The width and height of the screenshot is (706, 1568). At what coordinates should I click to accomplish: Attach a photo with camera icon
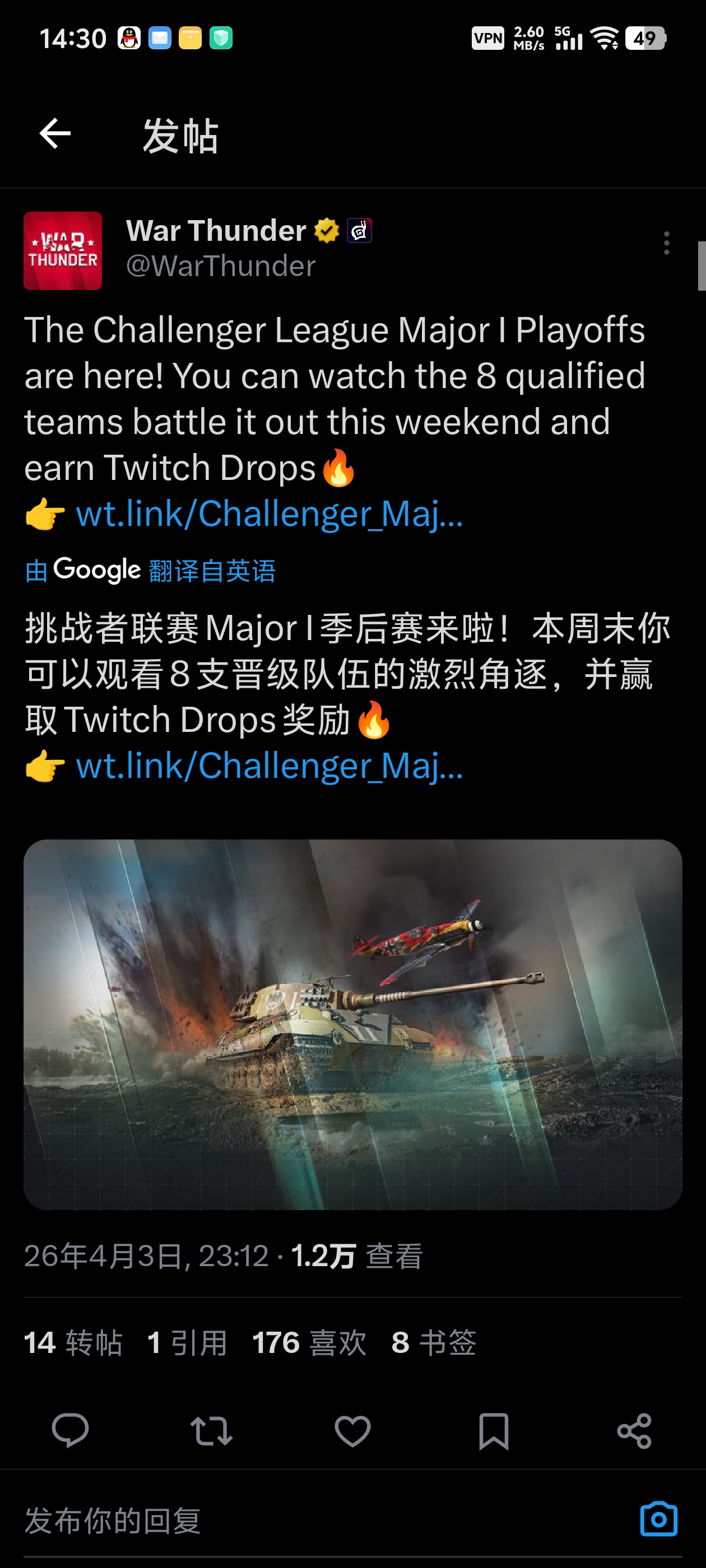tap(658, 1519)
